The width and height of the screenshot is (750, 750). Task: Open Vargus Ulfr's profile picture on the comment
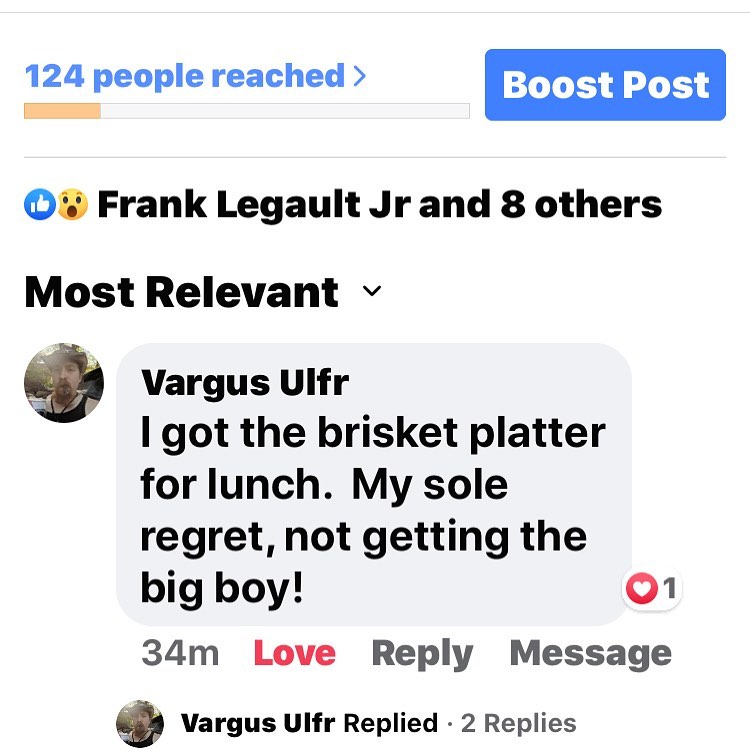pyautogui.click(x=64, y=383)
